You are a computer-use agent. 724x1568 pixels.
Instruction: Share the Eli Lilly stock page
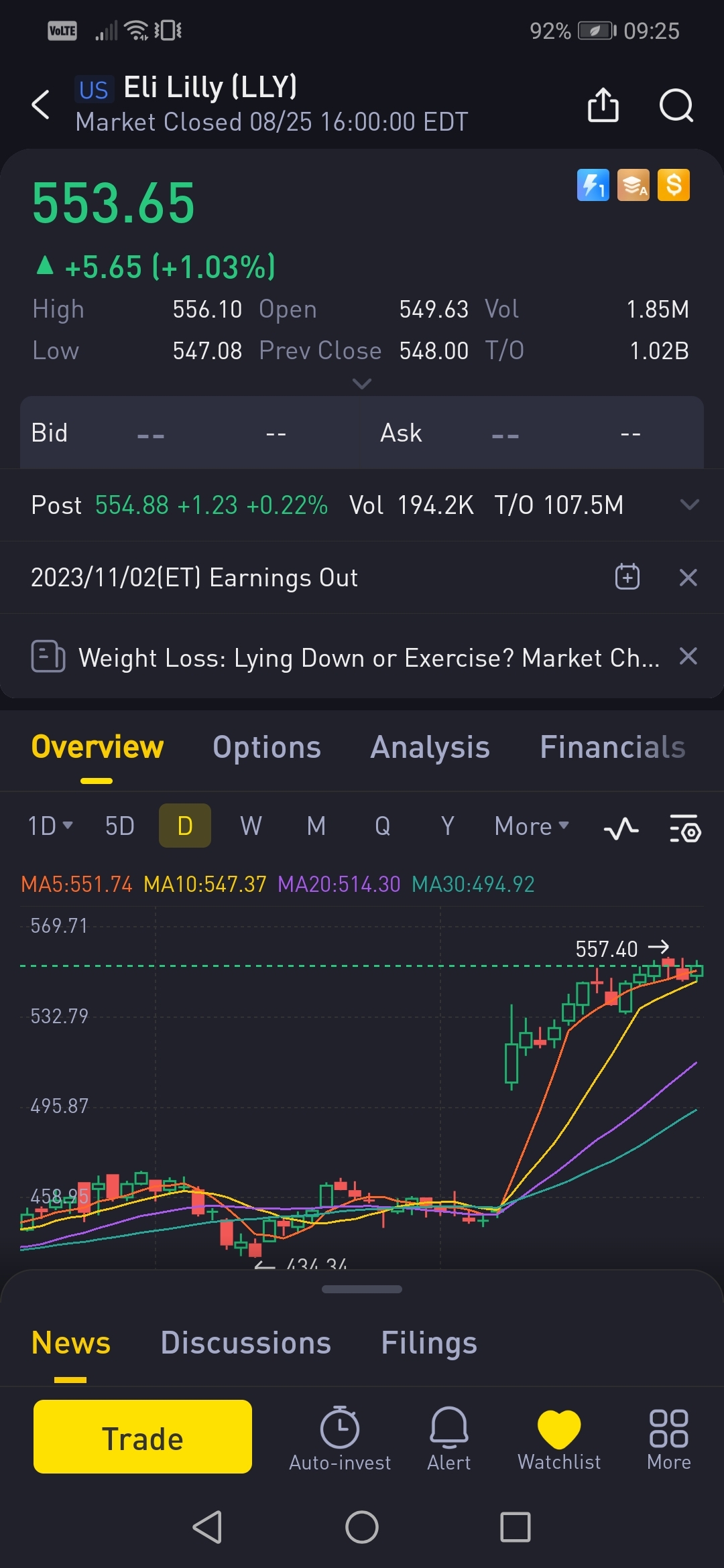click(x=603, y=105)
